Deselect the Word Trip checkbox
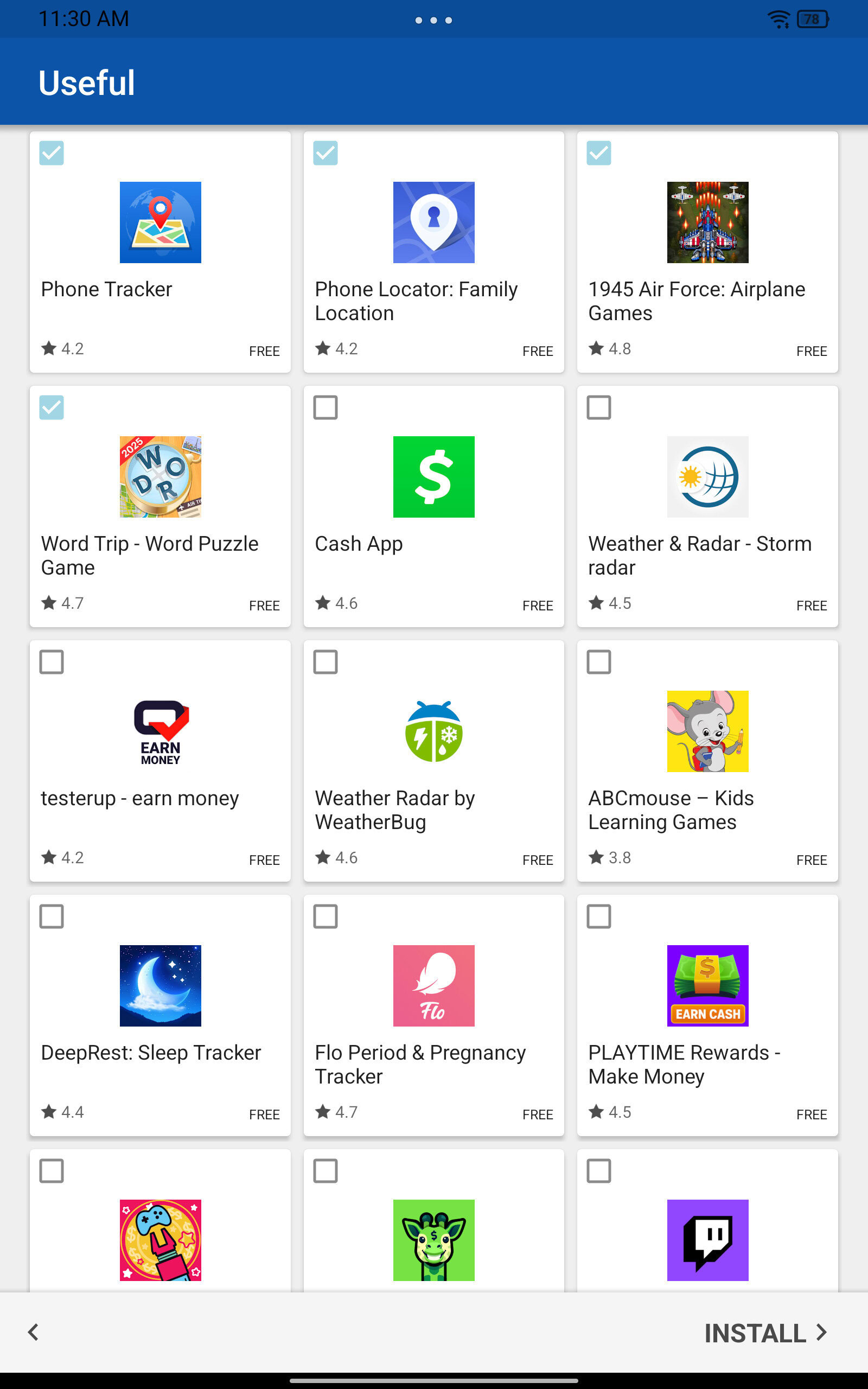The width and height of the screenshot is (868, 1389). 51,407
